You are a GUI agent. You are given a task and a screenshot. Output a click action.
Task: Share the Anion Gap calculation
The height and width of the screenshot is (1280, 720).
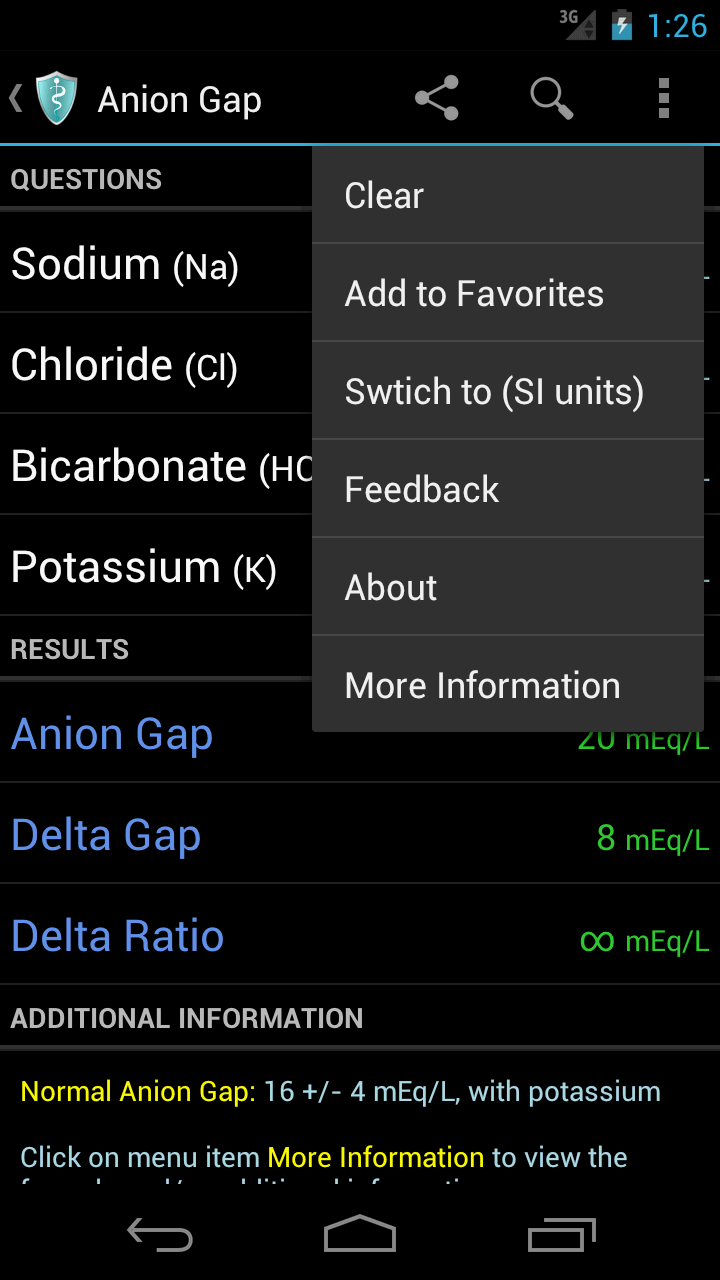(x=437, y=99)
